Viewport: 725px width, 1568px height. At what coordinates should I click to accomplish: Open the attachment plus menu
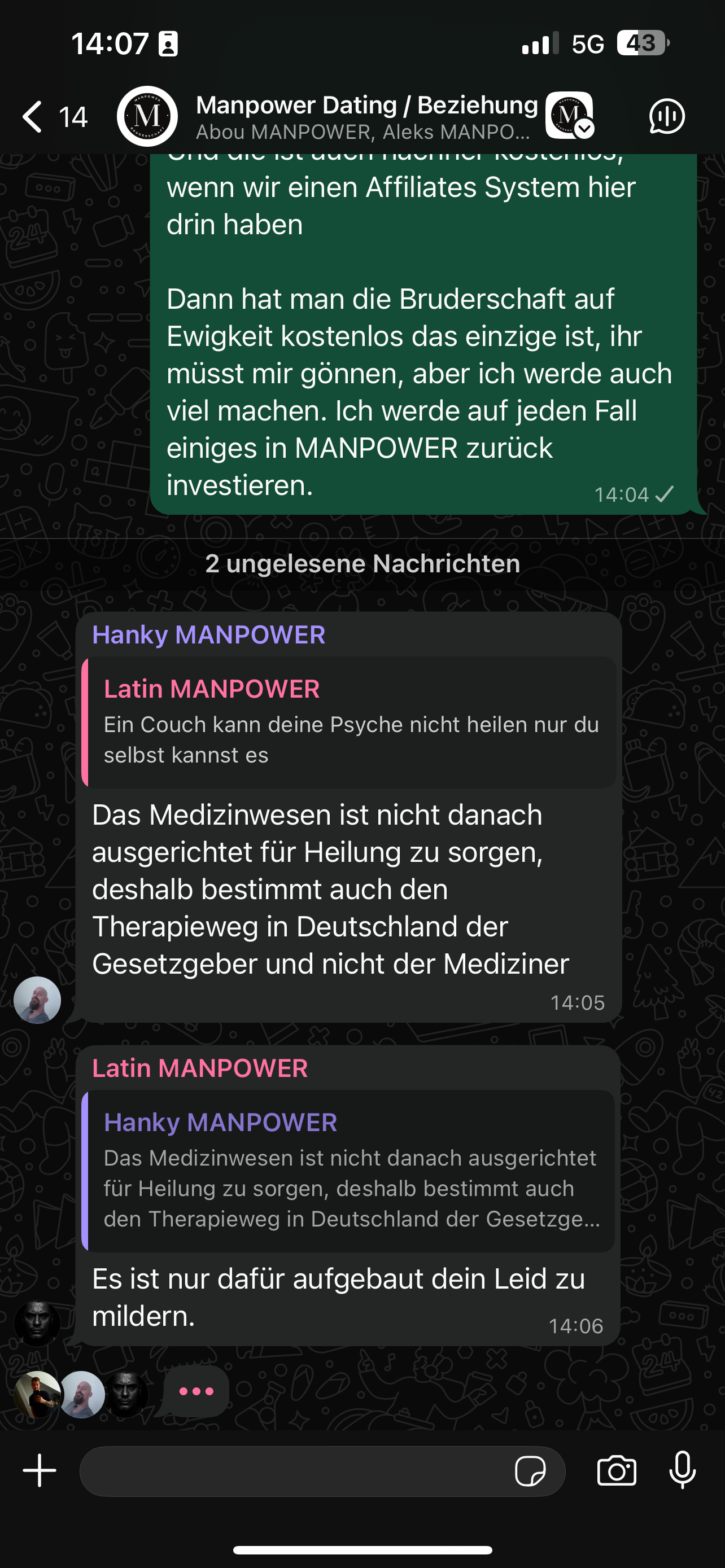[40, 1470]
